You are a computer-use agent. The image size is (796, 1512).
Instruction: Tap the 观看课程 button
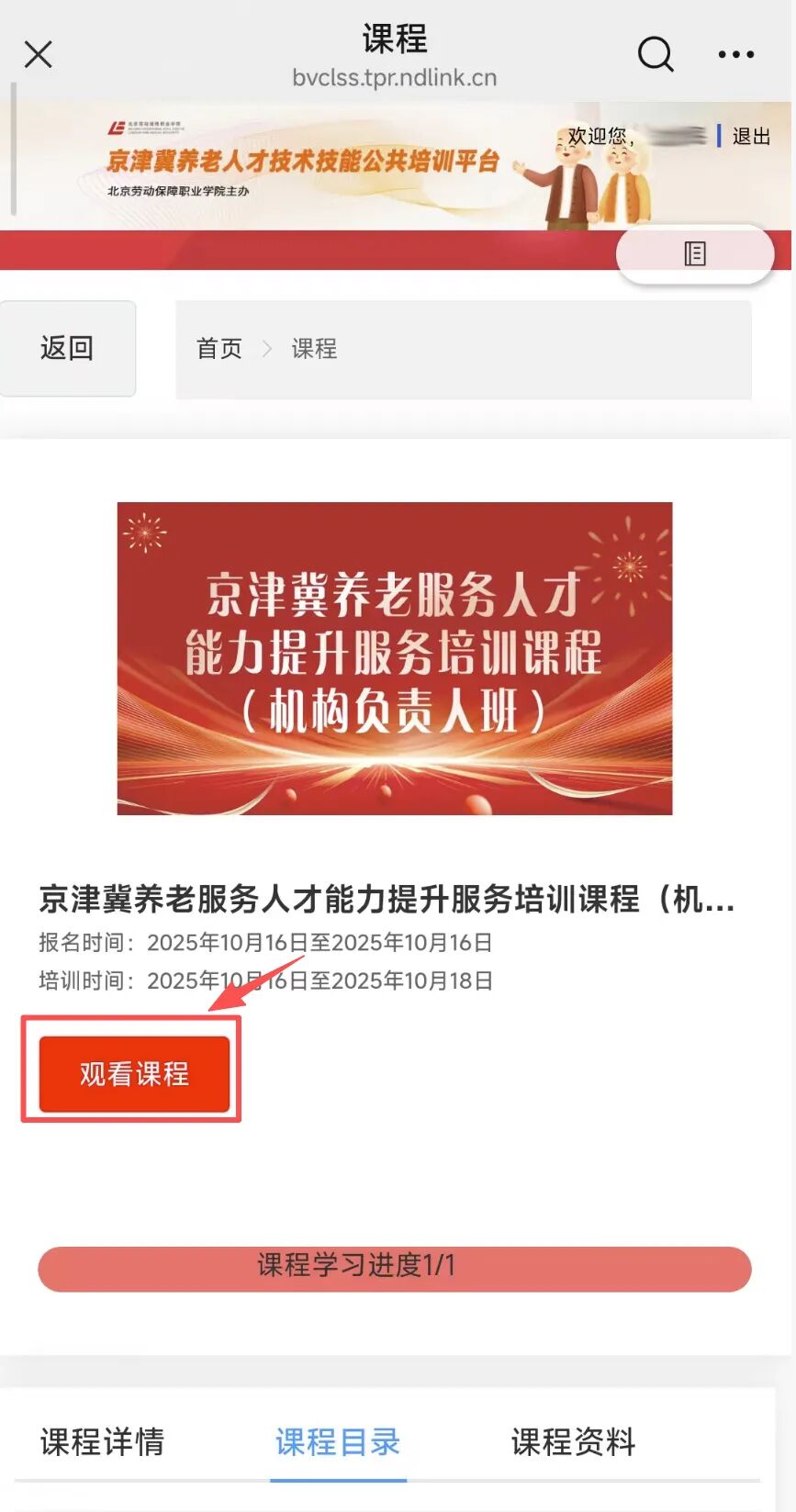[134, 1073]
